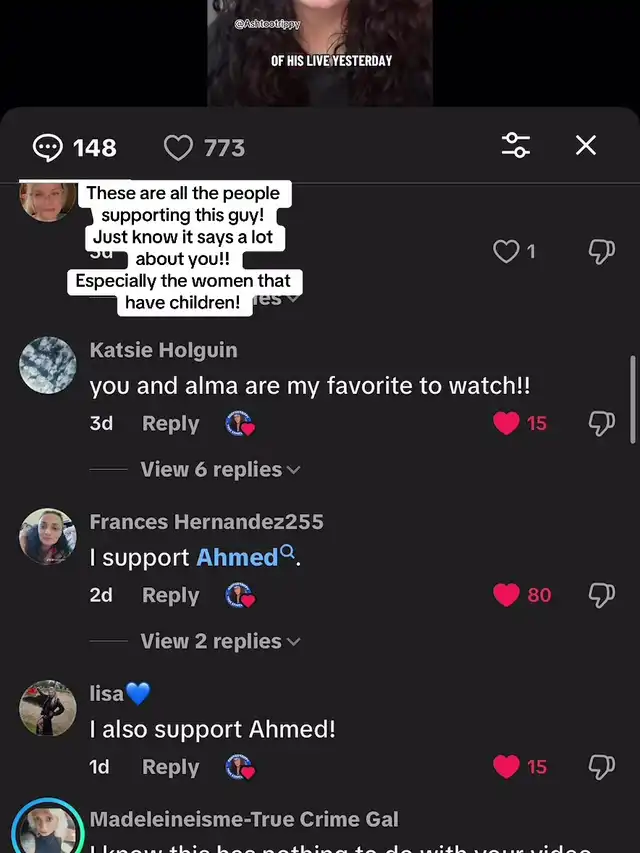
Task: Open the comment filter settings icon
Action: (x=515, y=145)
